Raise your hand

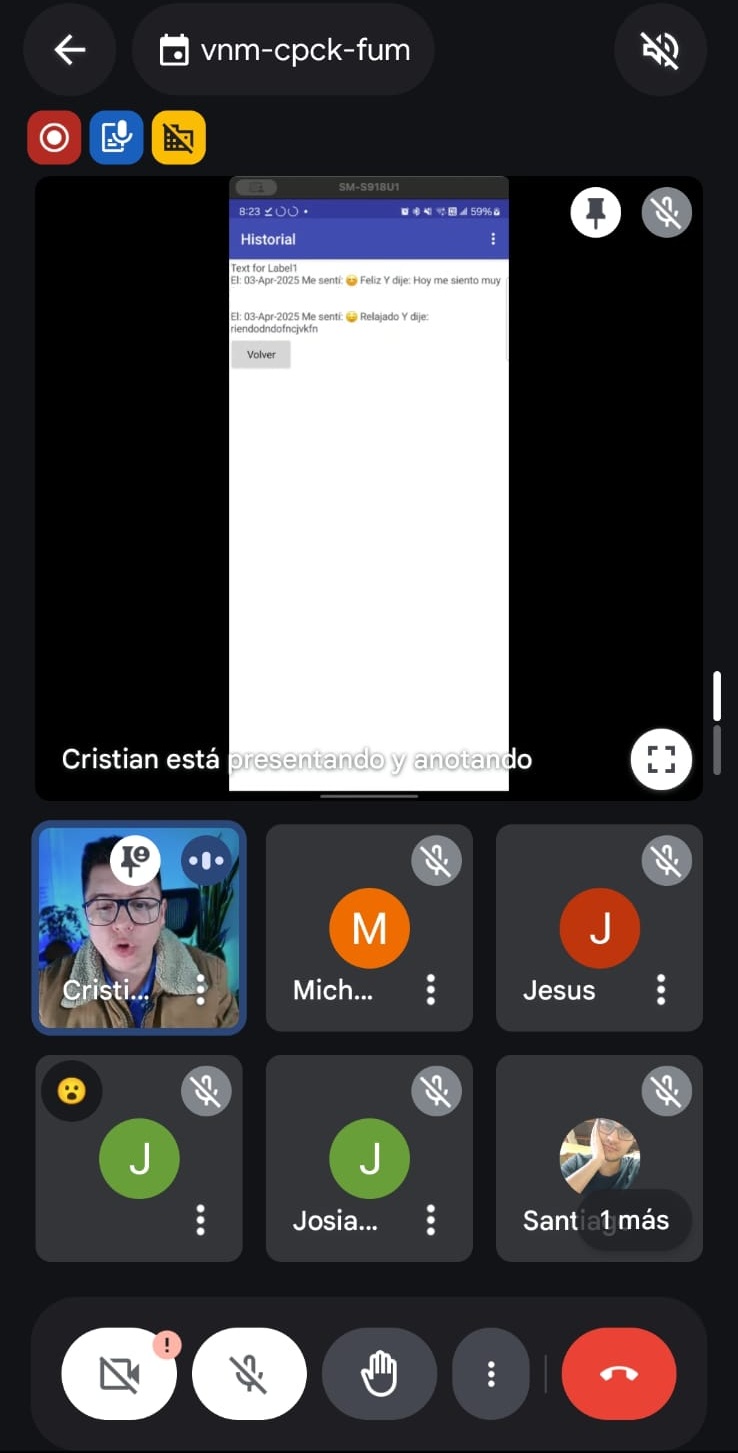tap(379, 1374)
